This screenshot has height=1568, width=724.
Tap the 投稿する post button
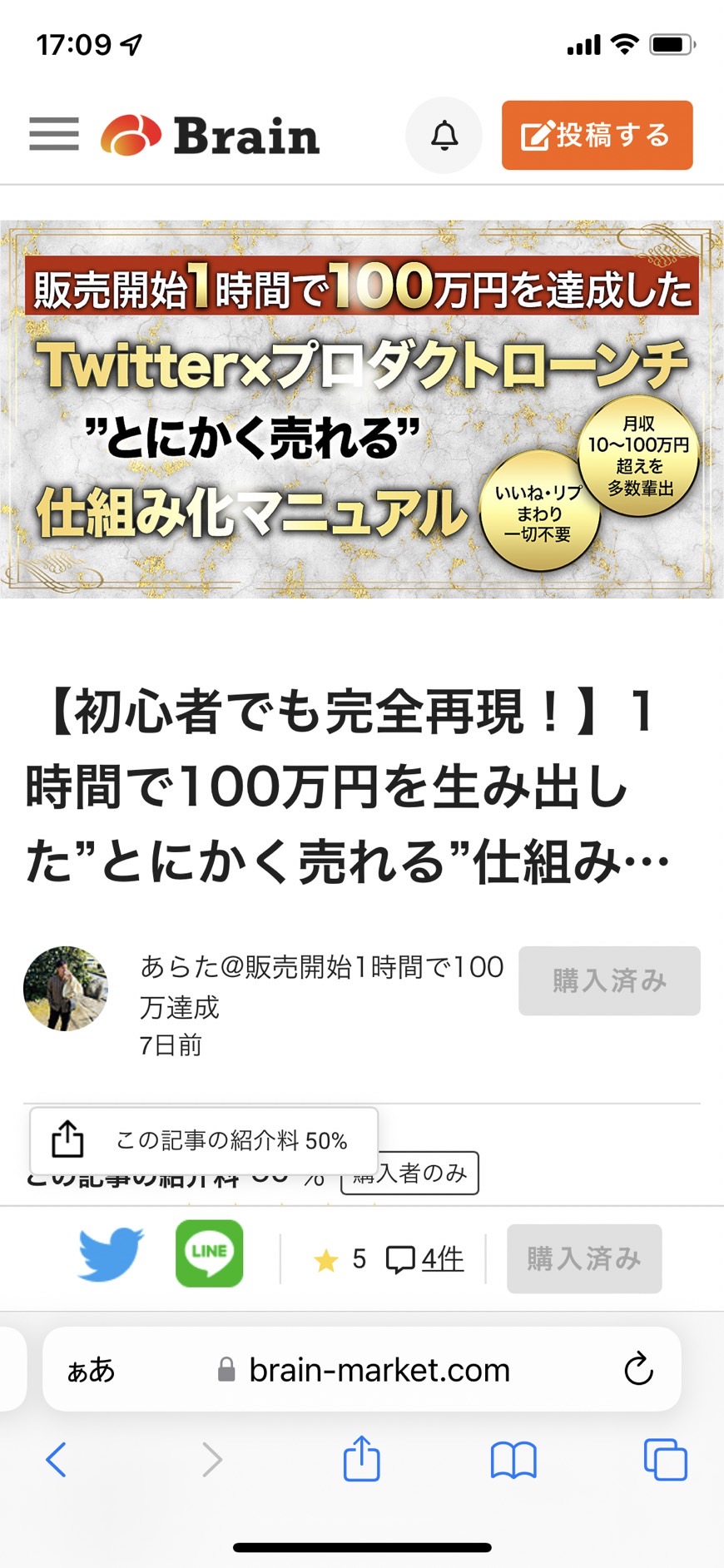[597, 135]
